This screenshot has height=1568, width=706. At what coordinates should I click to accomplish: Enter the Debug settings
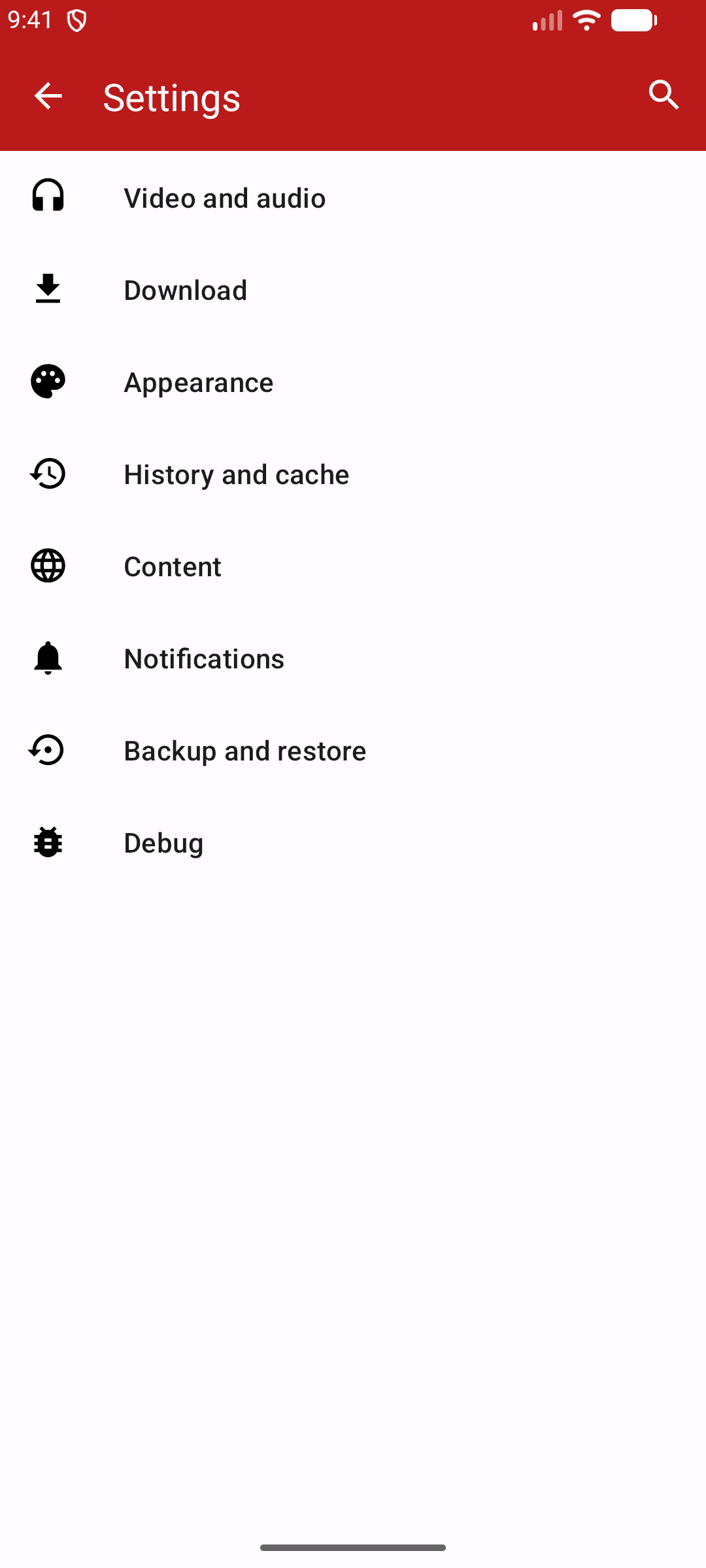pos(163,843)
